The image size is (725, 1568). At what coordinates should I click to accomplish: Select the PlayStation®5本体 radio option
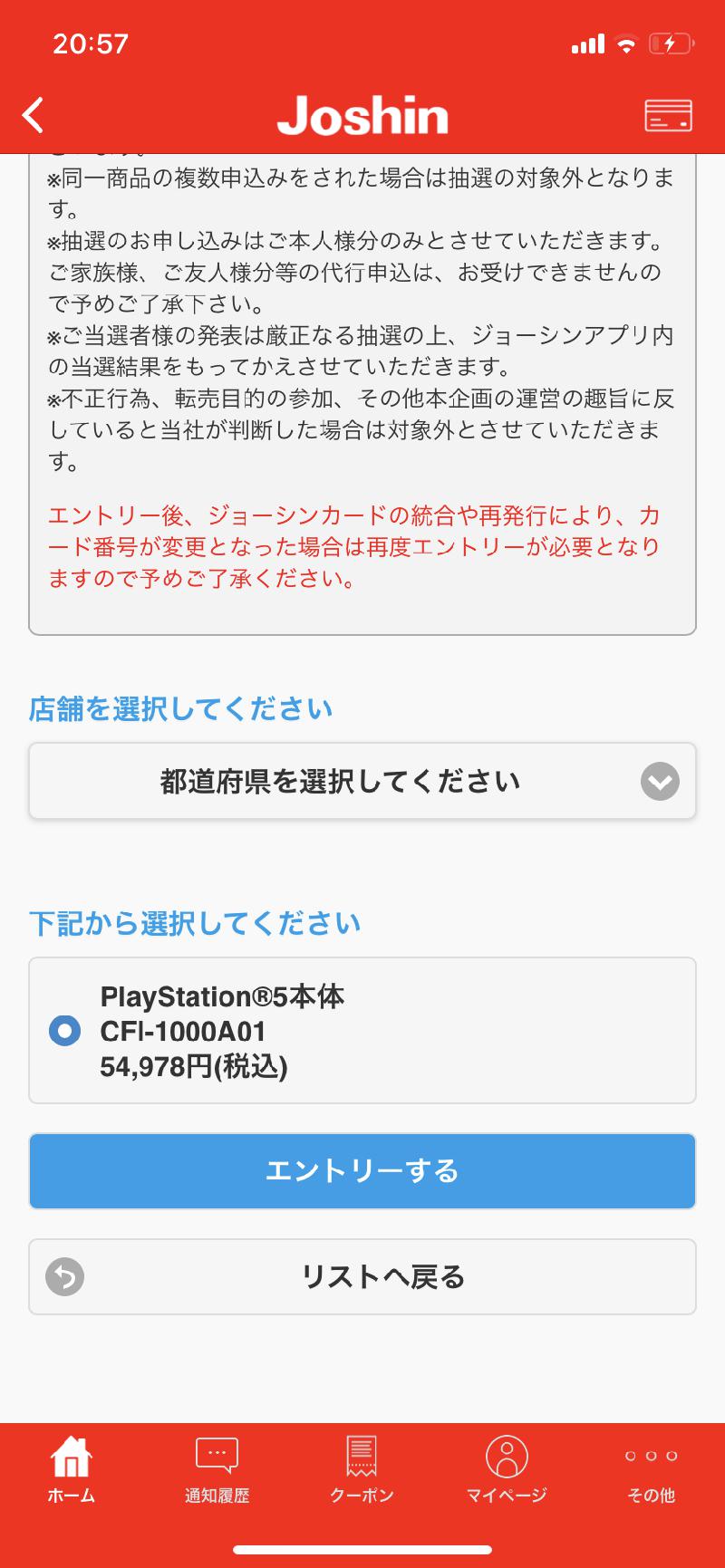tap(64, 1031)
